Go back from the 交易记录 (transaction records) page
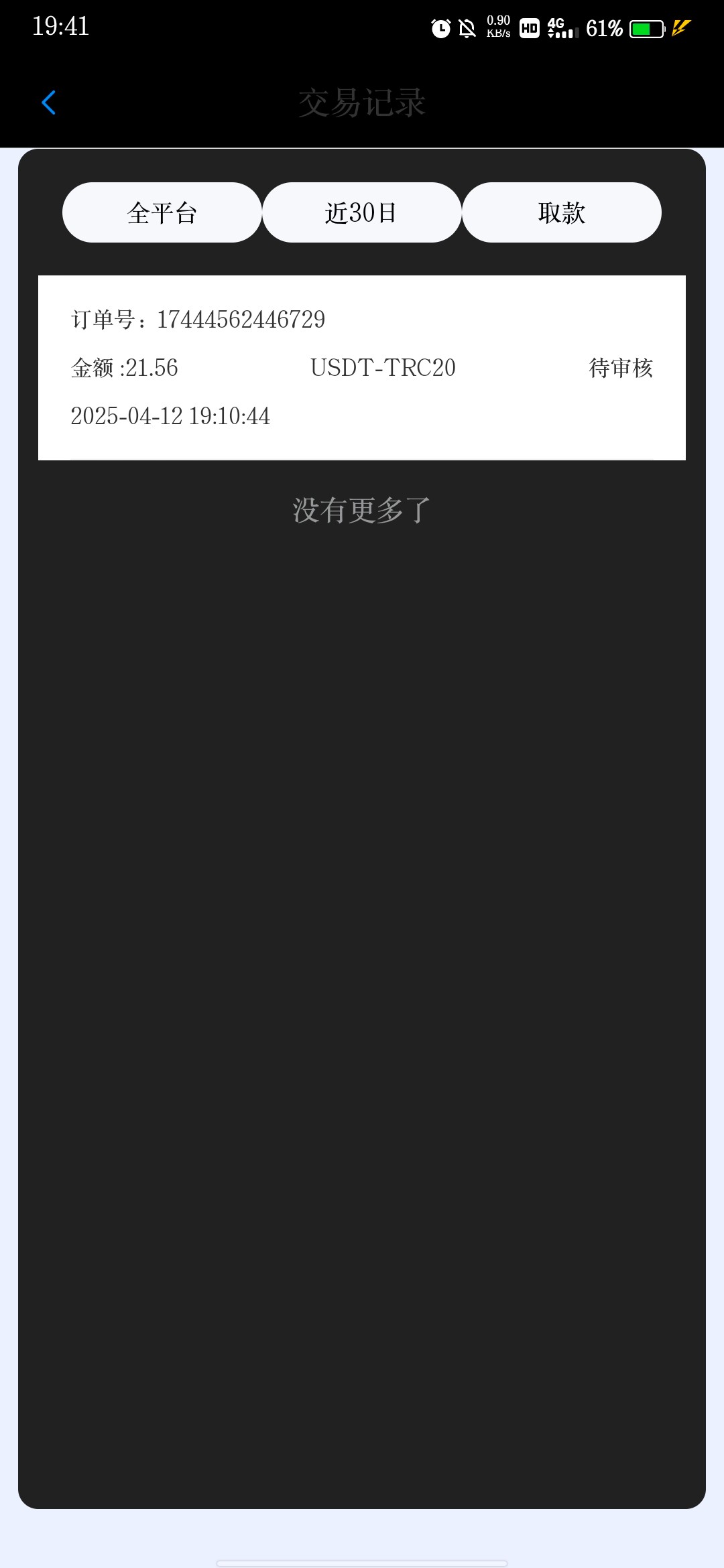This screenshot has height=1568, width=724. click(48, 103)
